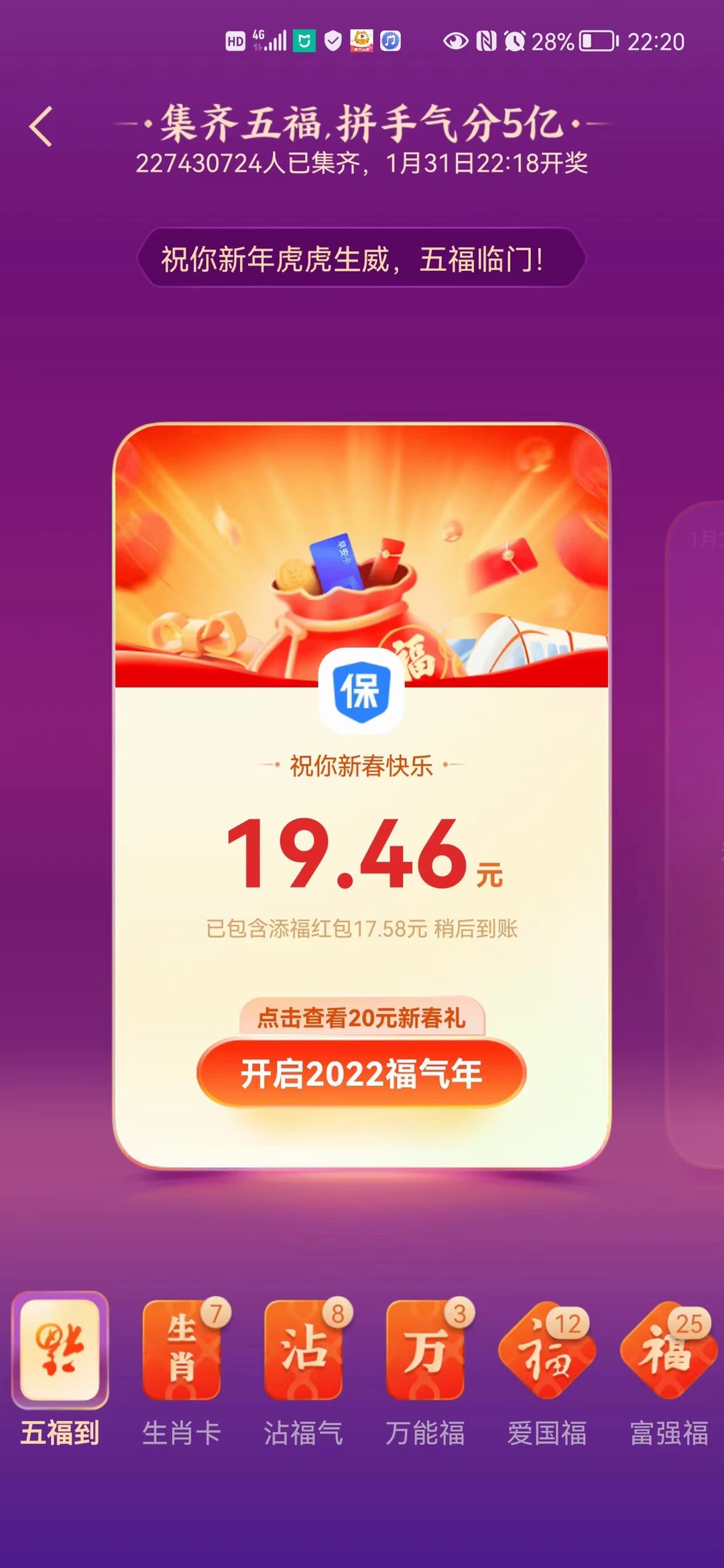Show the 爱国福 cards
This screenshot has height=1568, width=724.
point(547,1371)
